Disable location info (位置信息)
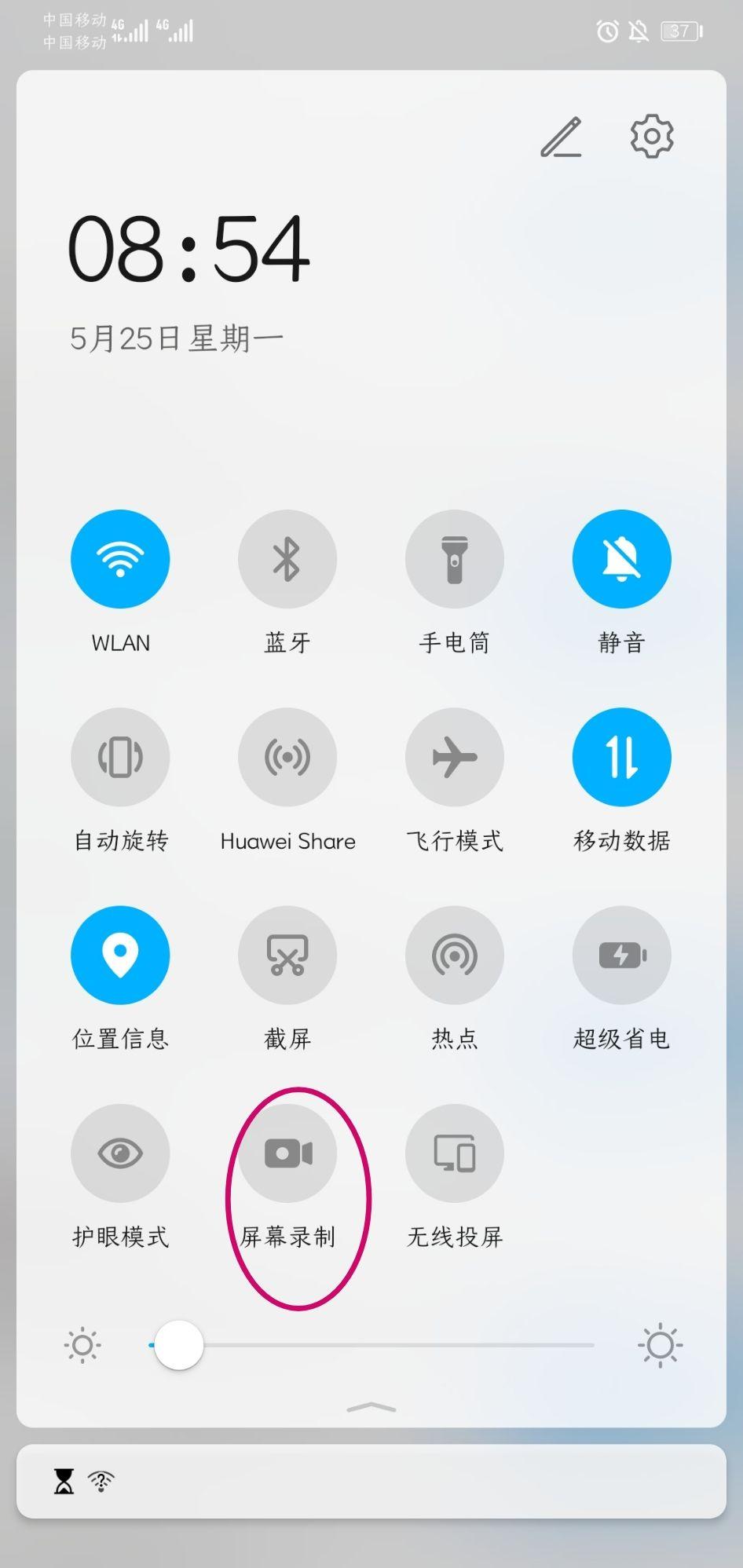This screenshot has height=1568, width=743. (x=120, y=955)
